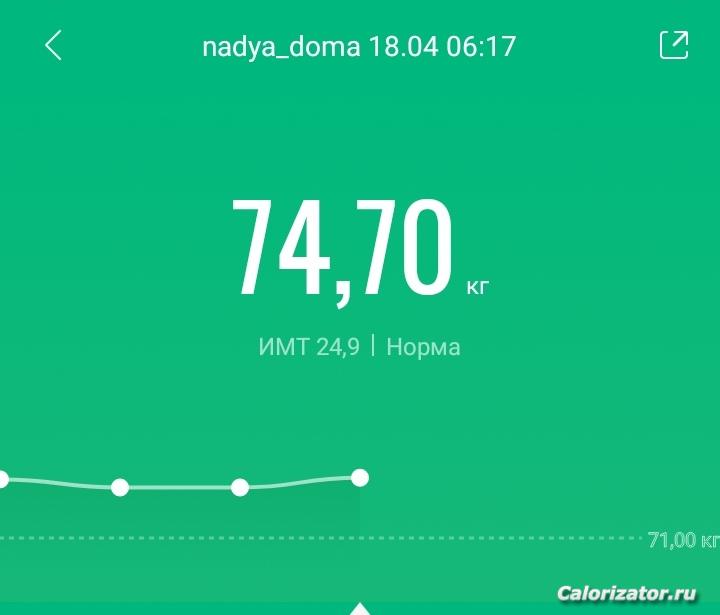Share the 74,70 kg weight result
The image size is (720, 615).
click(x=674, y=45)
